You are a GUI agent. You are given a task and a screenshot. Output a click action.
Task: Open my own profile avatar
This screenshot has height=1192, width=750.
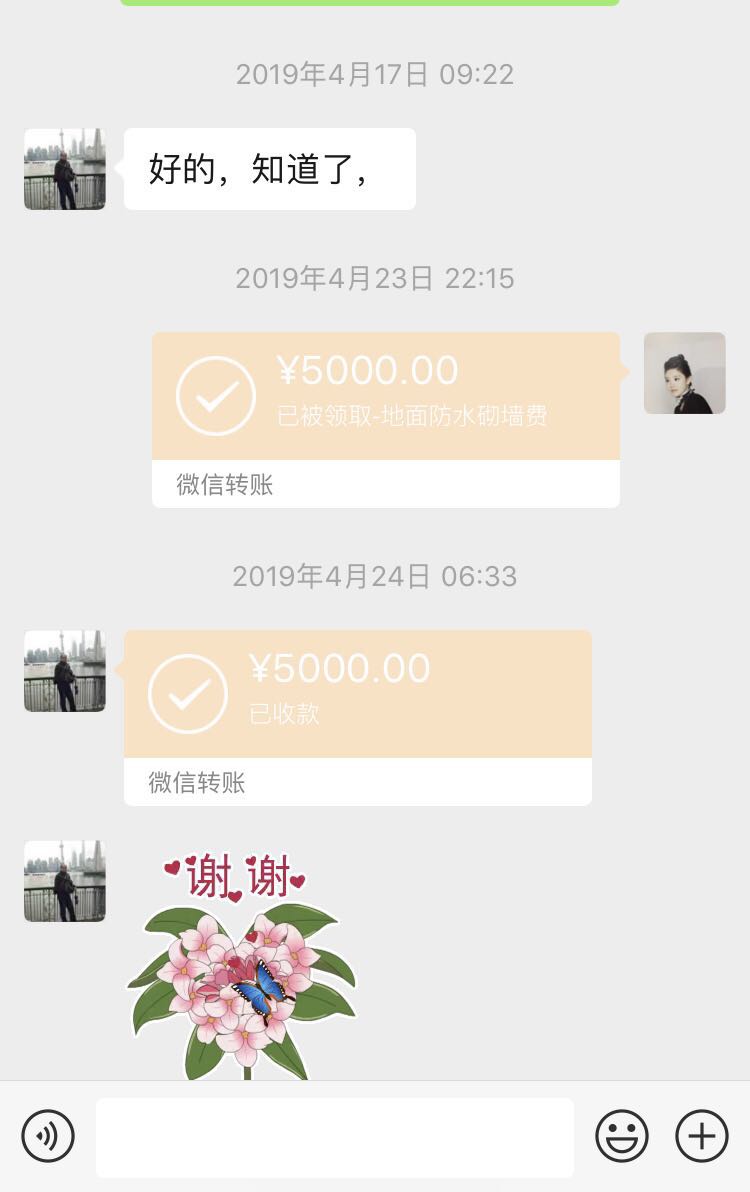pos(684,373)
